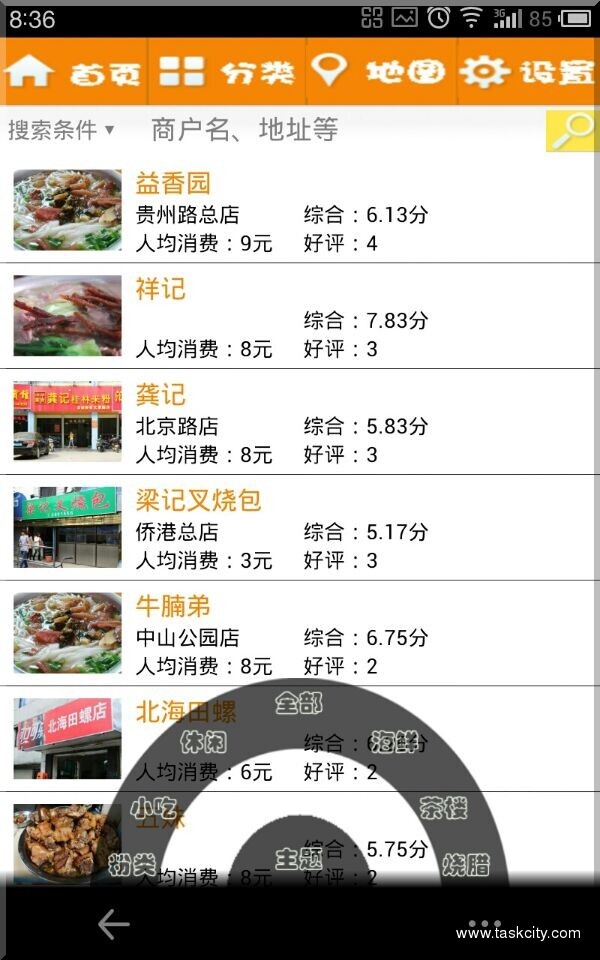Switch to the 分类 categories tab
600x960 pixels.
pyautogui.click(x=227, y=72)
